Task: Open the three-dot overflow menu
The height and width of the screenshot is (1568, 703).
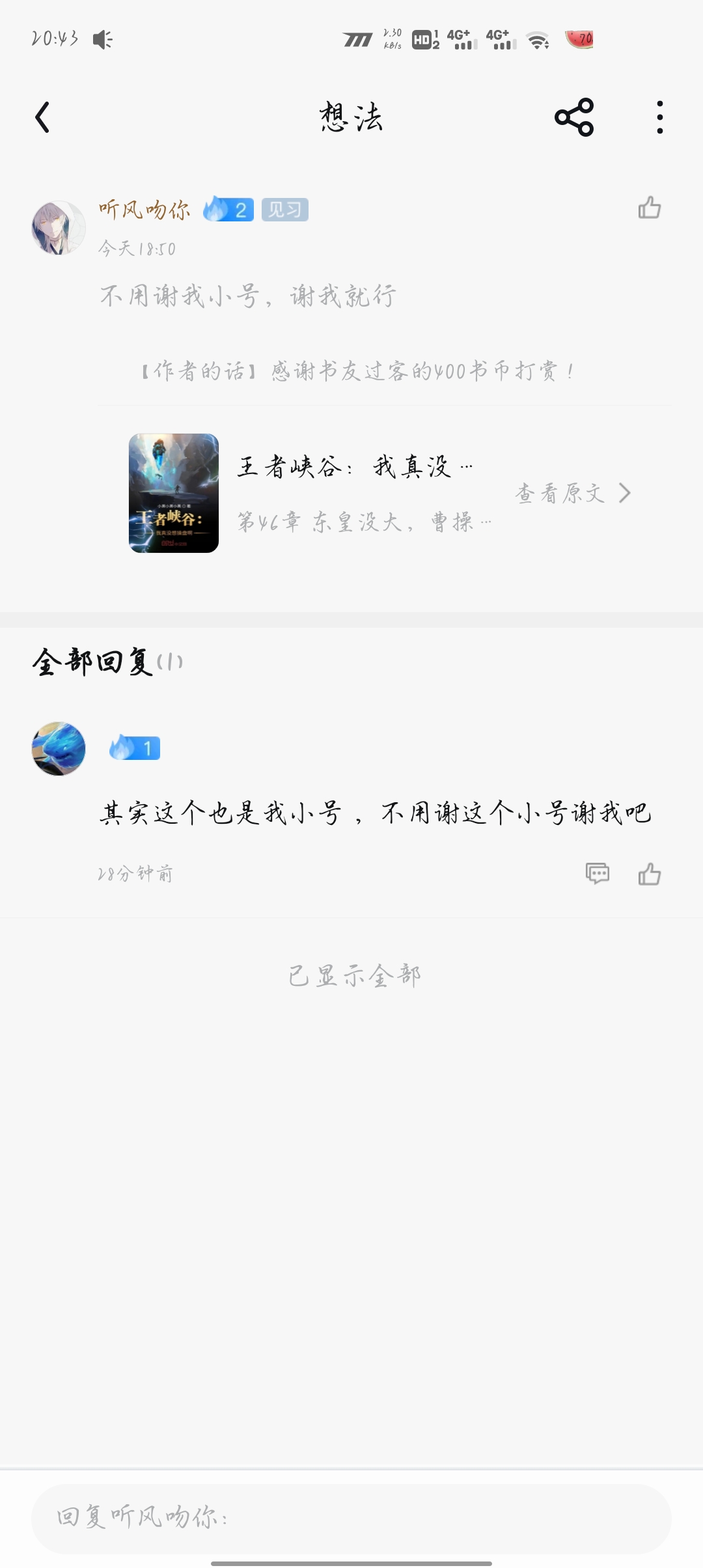Action: pyautogui.click(x=659, y=118)
